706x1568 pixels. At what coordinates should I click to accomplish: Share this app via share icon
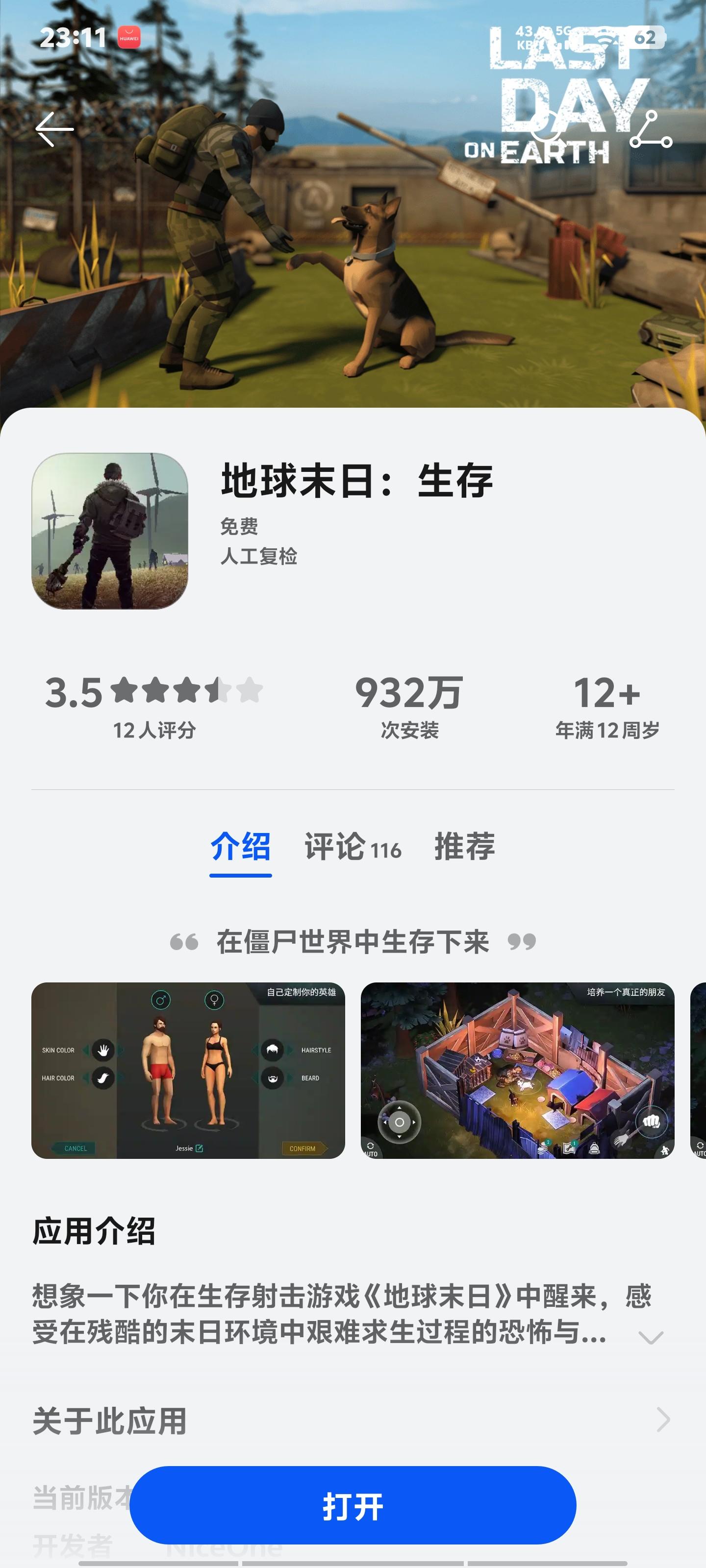pyautogui.click(x=651, y=129)
